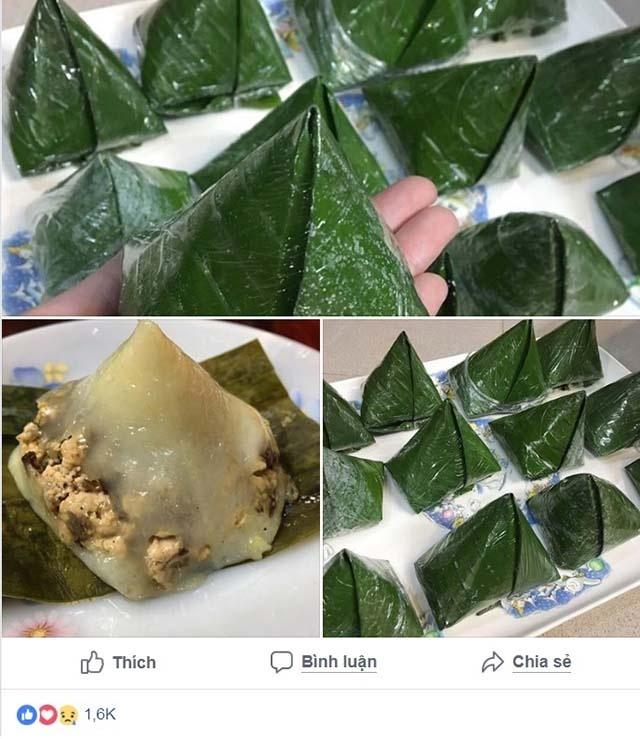Open the large top photo of leaf-wrapped cakes

pos(320,158)
